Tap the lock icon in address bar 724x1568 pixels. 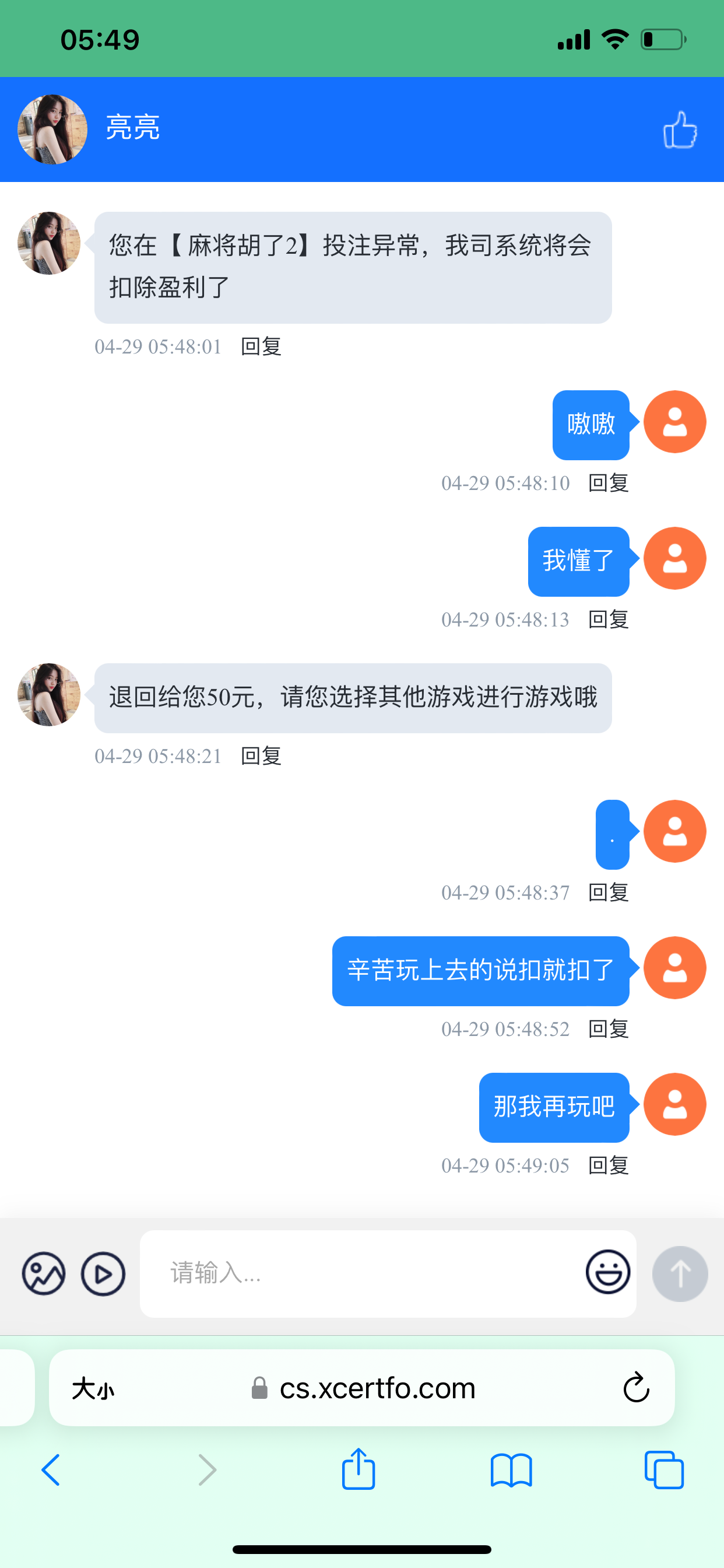tap(259, 1388)
